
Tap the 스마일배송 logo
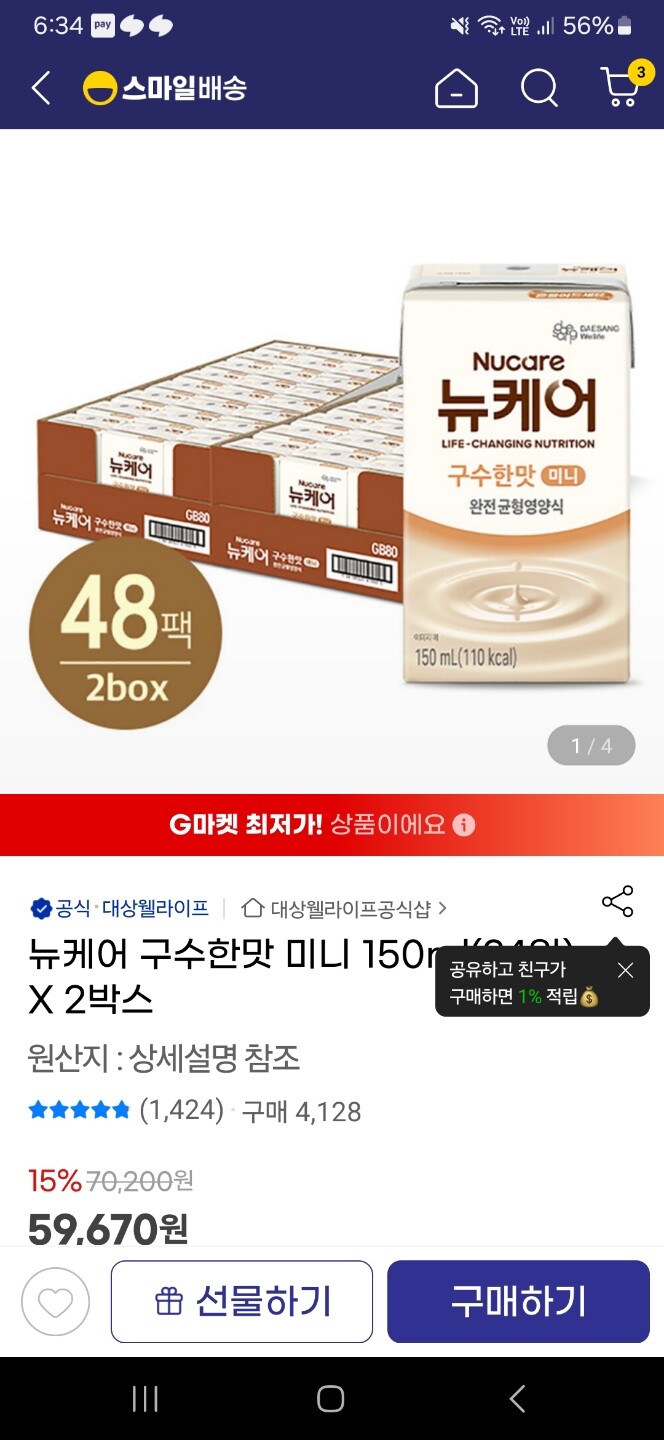pos(165,89)
